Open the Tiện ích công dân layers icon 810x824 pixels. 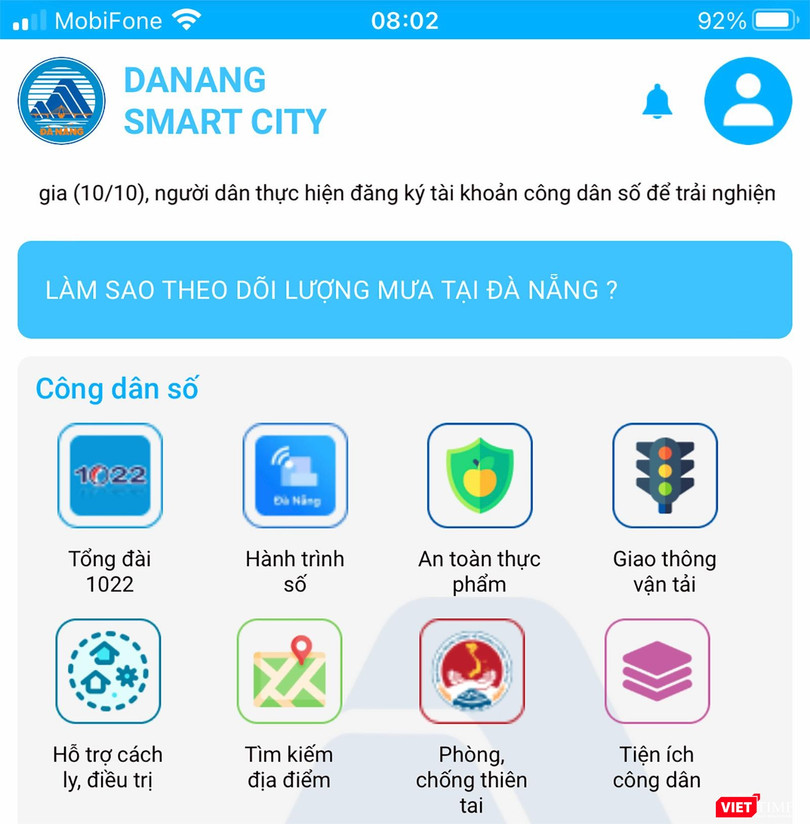(657, 671)
